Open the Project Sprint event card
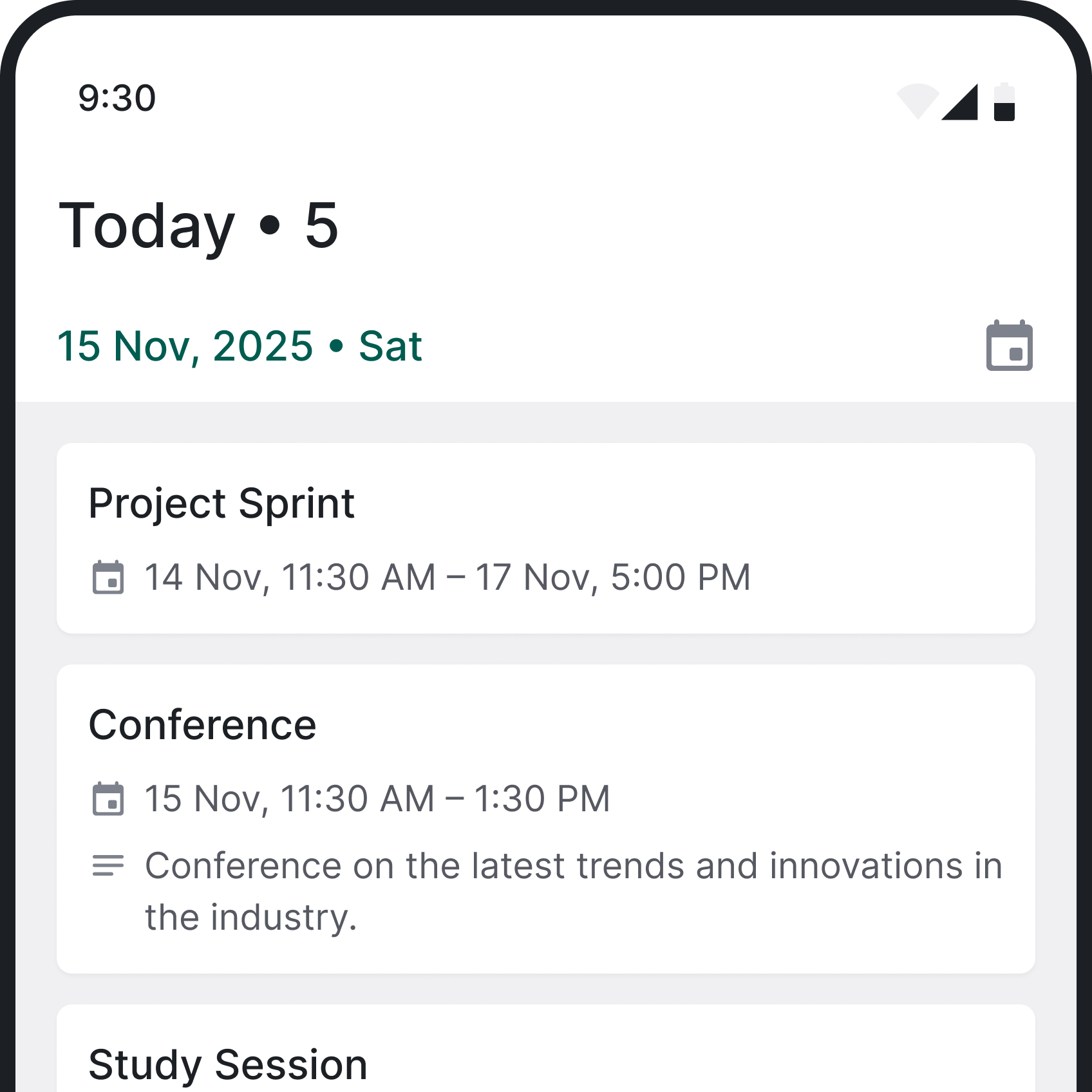The width and height of the screenshot is (1092, 1092). (x=545, y=538)
